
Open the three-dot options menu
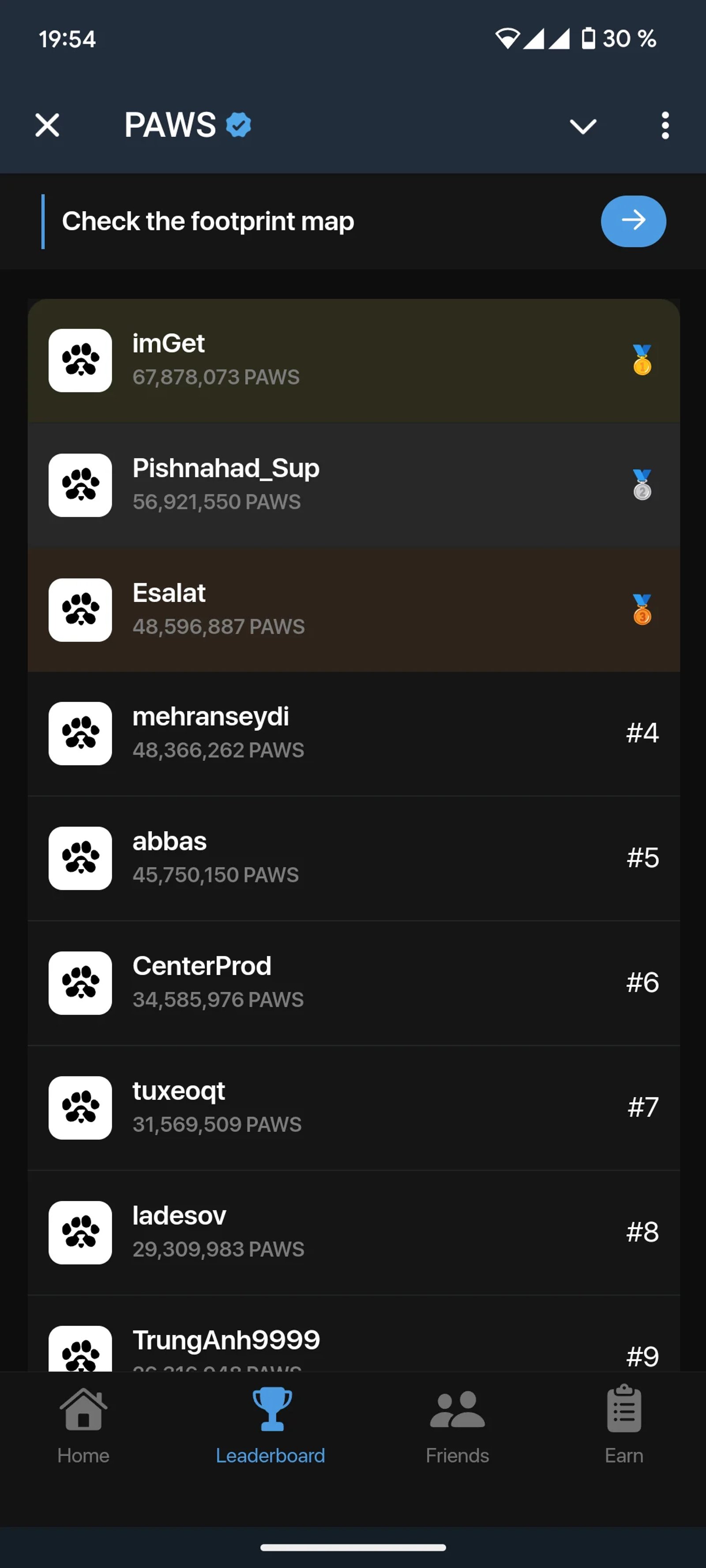click(x=665, y=125)
